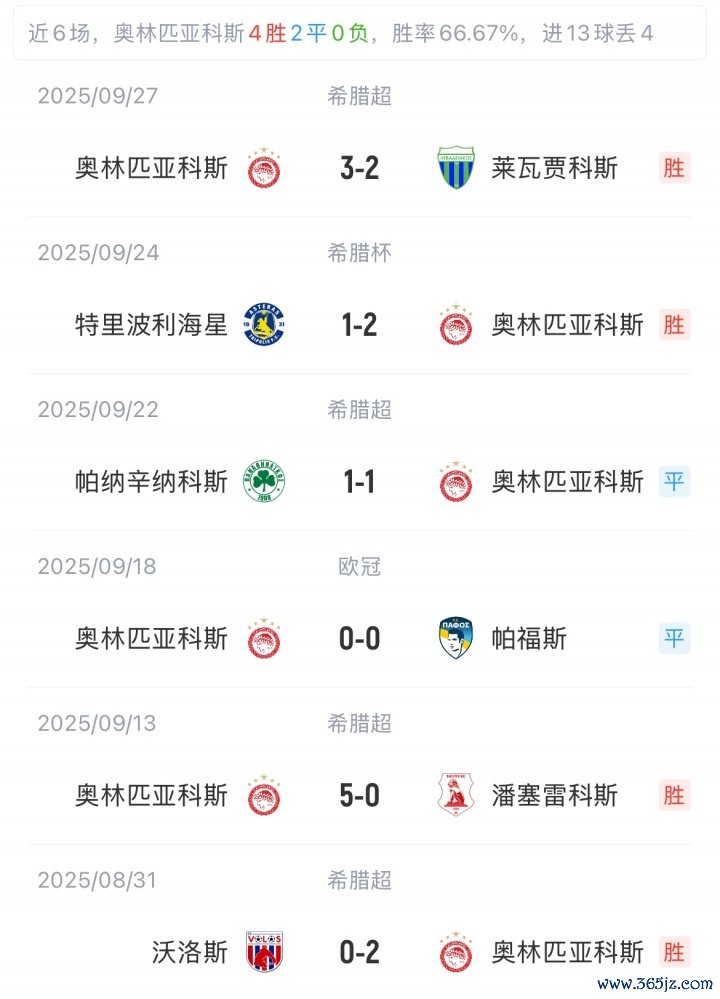Screen dimensions: 720x999
Task: View the 希腊杯 match at 特里波利海星
Action: 359,325
